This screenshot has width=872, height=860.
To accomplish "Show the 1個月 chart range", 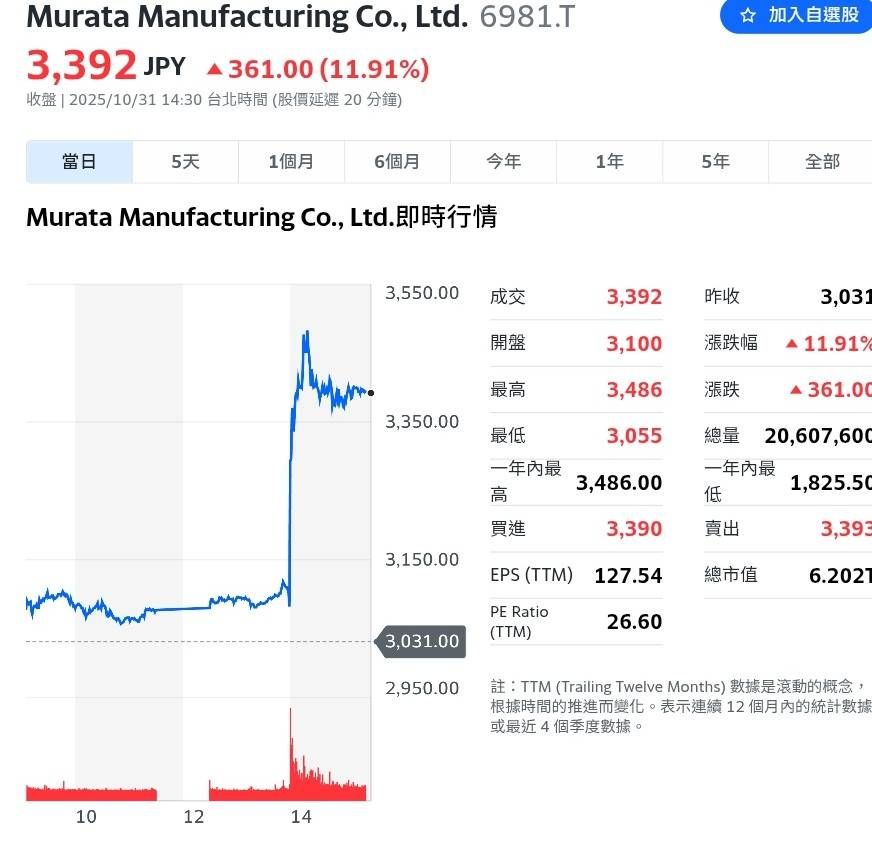I will pyautogui.click(x=291, y=162).
